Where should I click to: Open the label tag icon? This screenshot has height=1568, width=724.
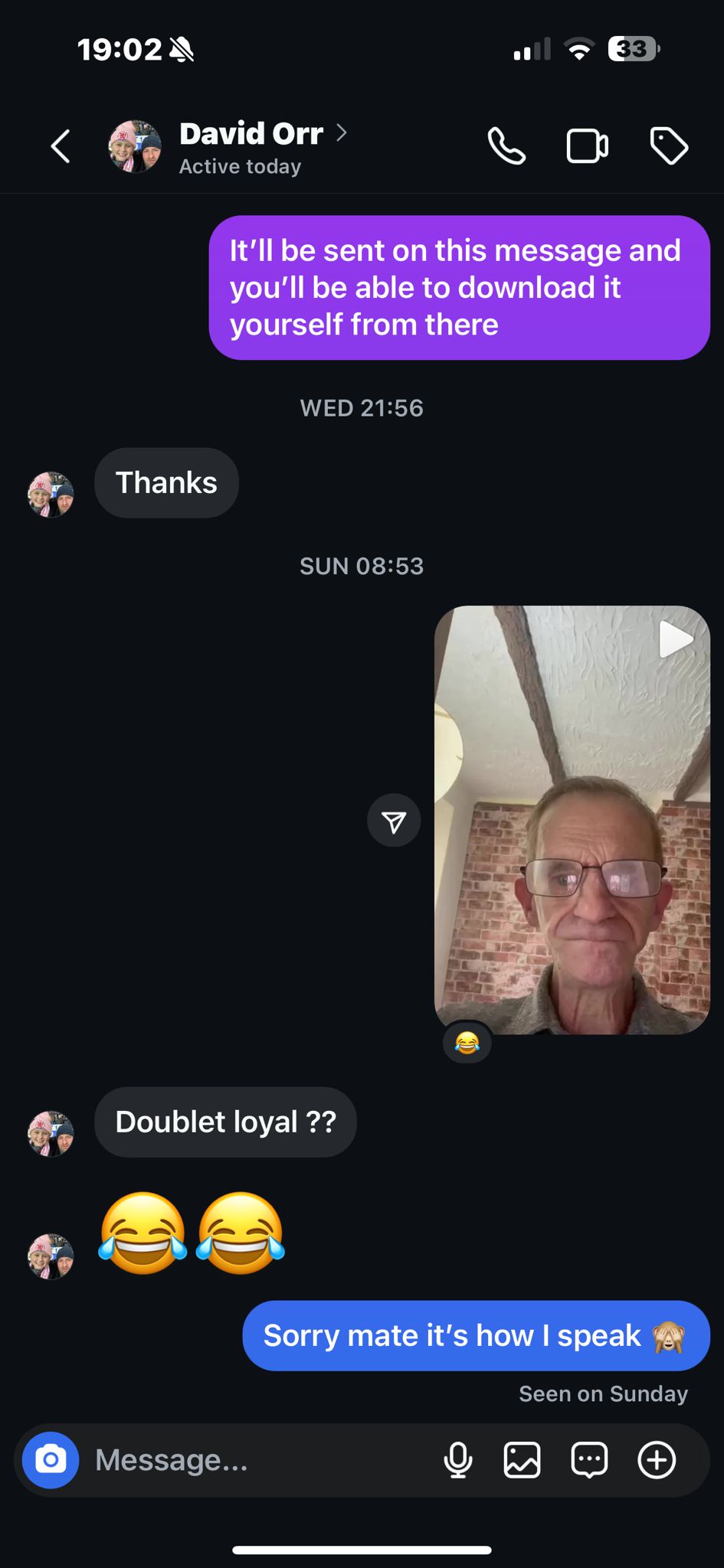669,146
